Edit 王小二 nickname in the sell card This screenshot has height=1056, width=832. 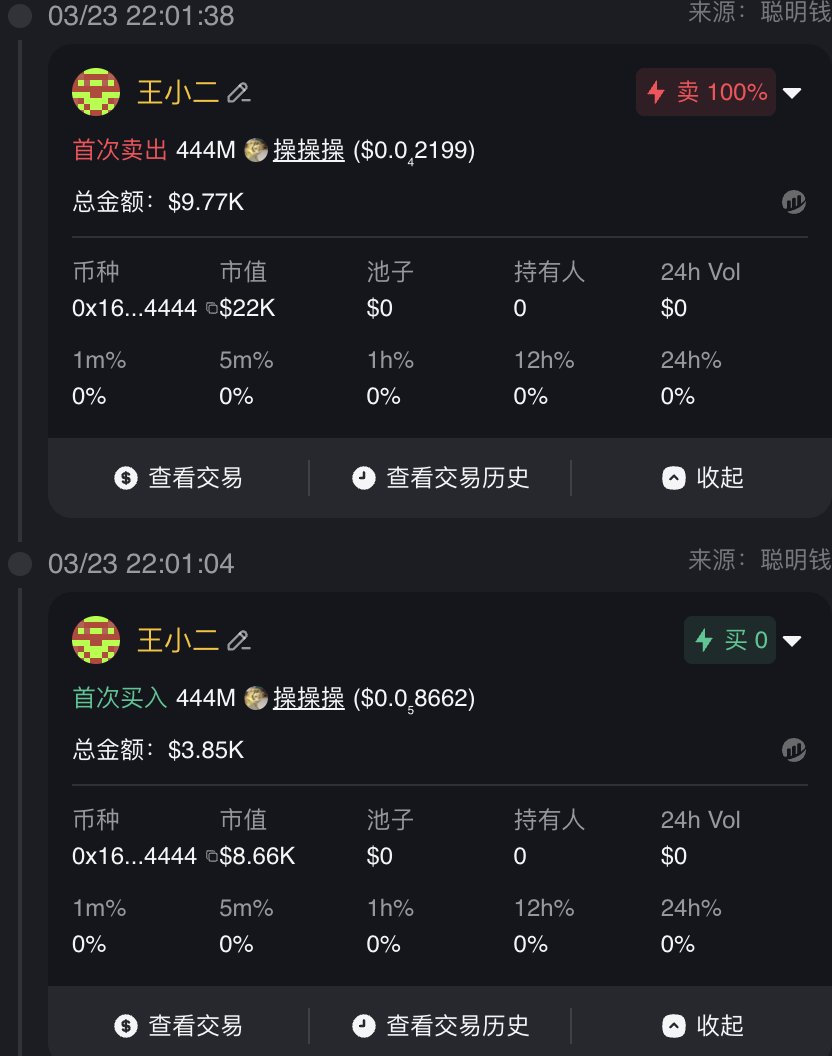coord(238,93)
